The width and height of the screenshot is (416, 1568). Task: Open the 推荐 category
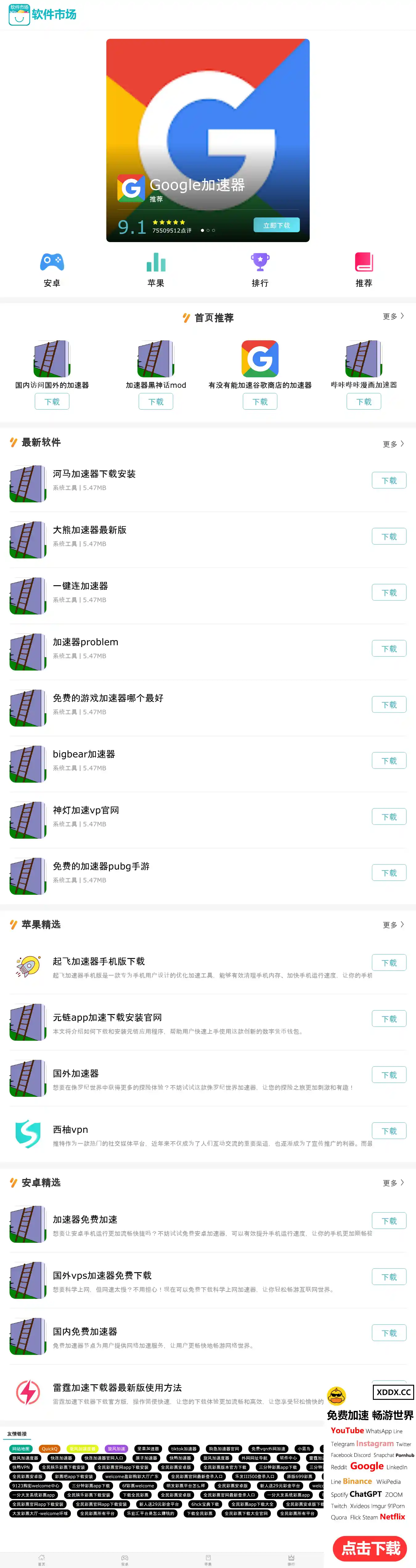pos(364,269)
